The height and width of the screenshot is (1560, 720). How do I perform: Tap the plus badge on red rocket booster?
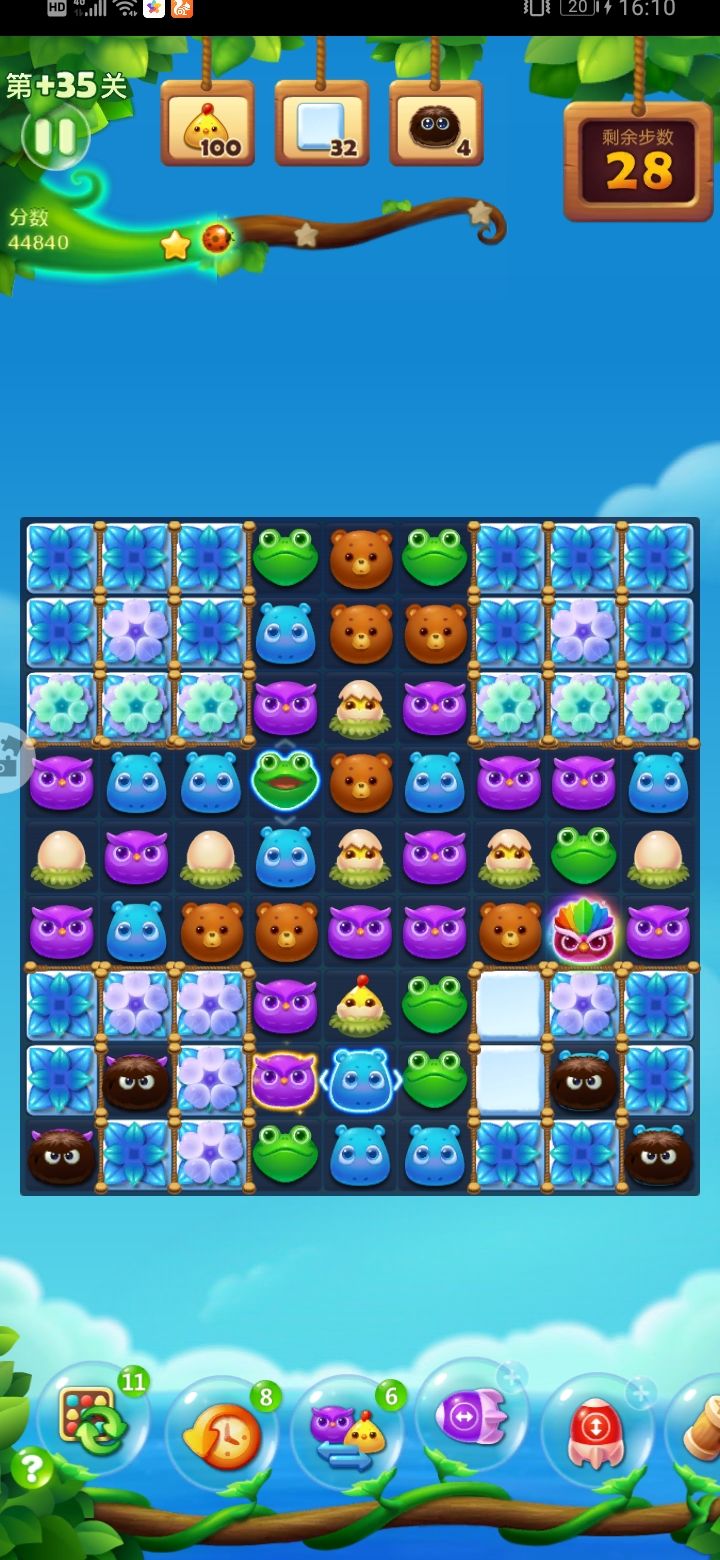click(x=639, y=1391)
